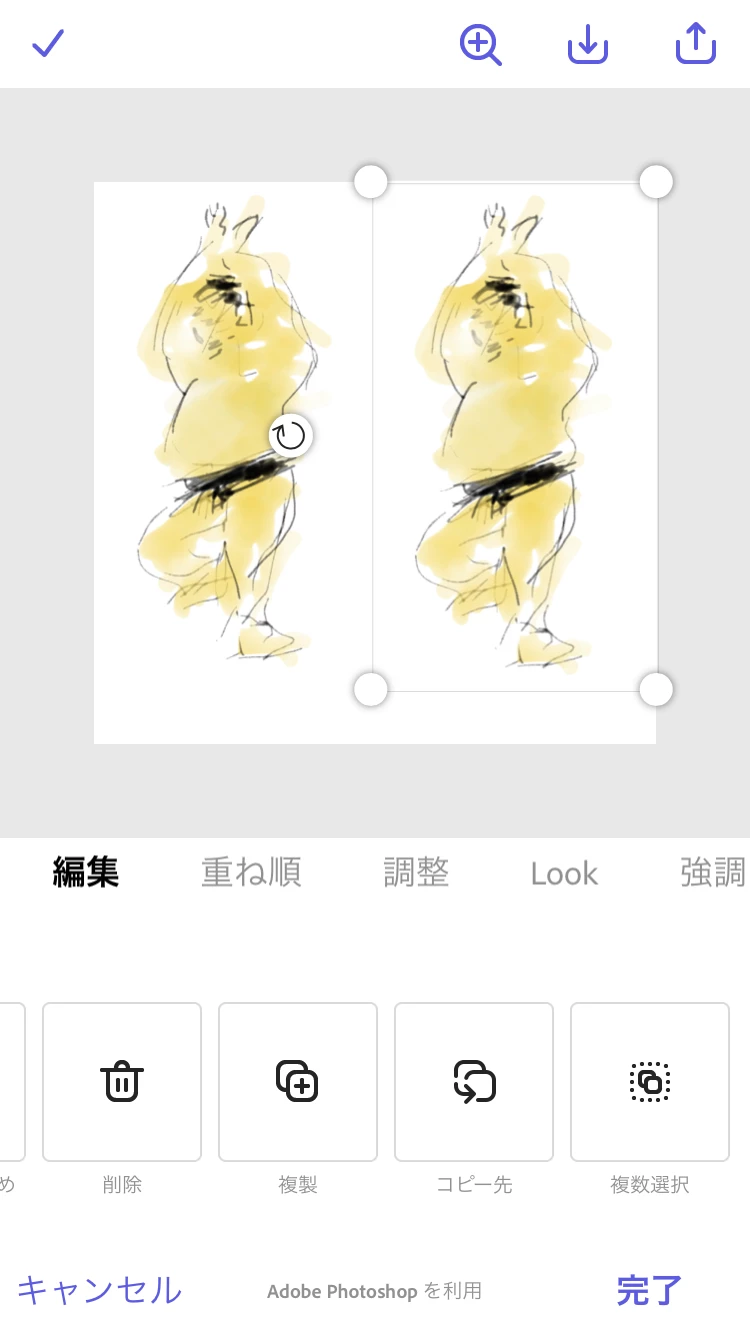Screen dimensions: 750x1334
Task: Switch to the 調整 tab
Action: (x=416, y=873)
